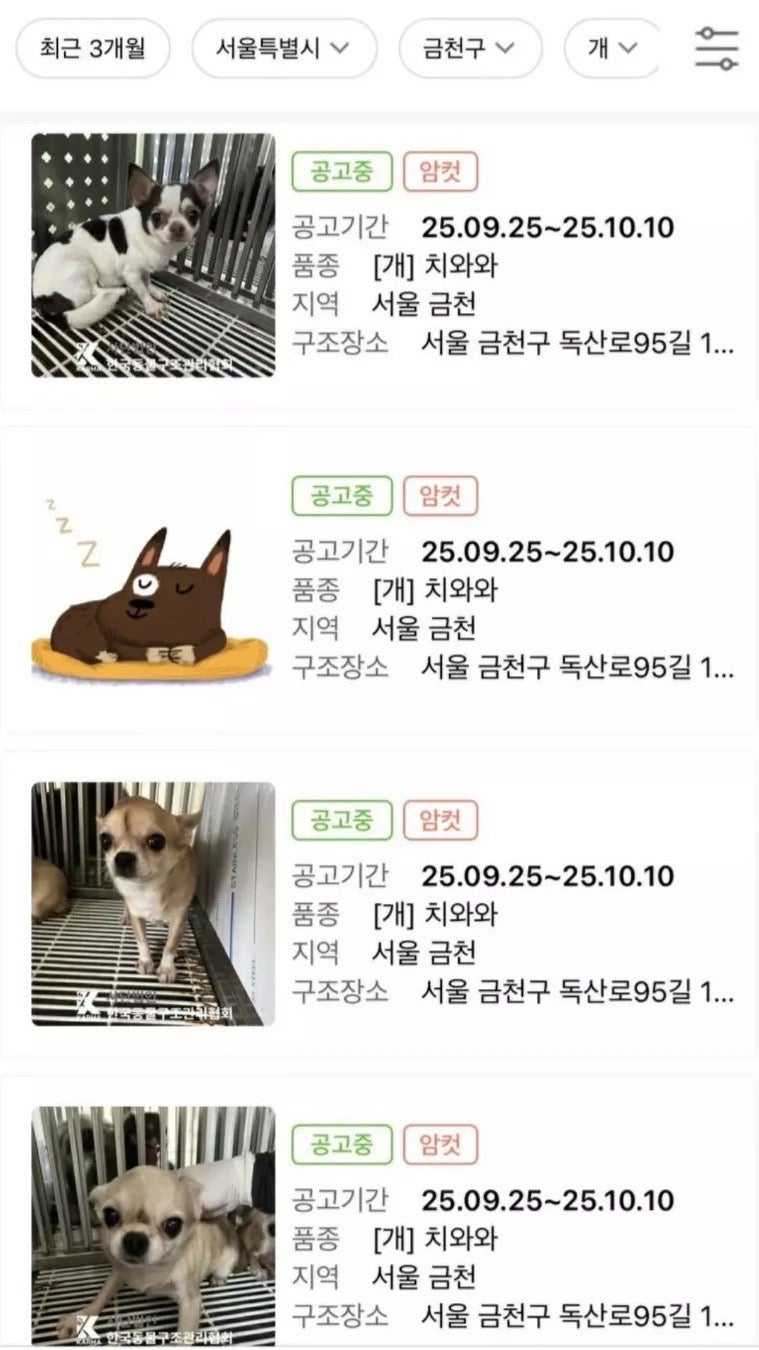Viewport: 759px width, 1350px height.
Task: Expand the 서울특별시 city dropdown
Action: [x=284, y=48]
